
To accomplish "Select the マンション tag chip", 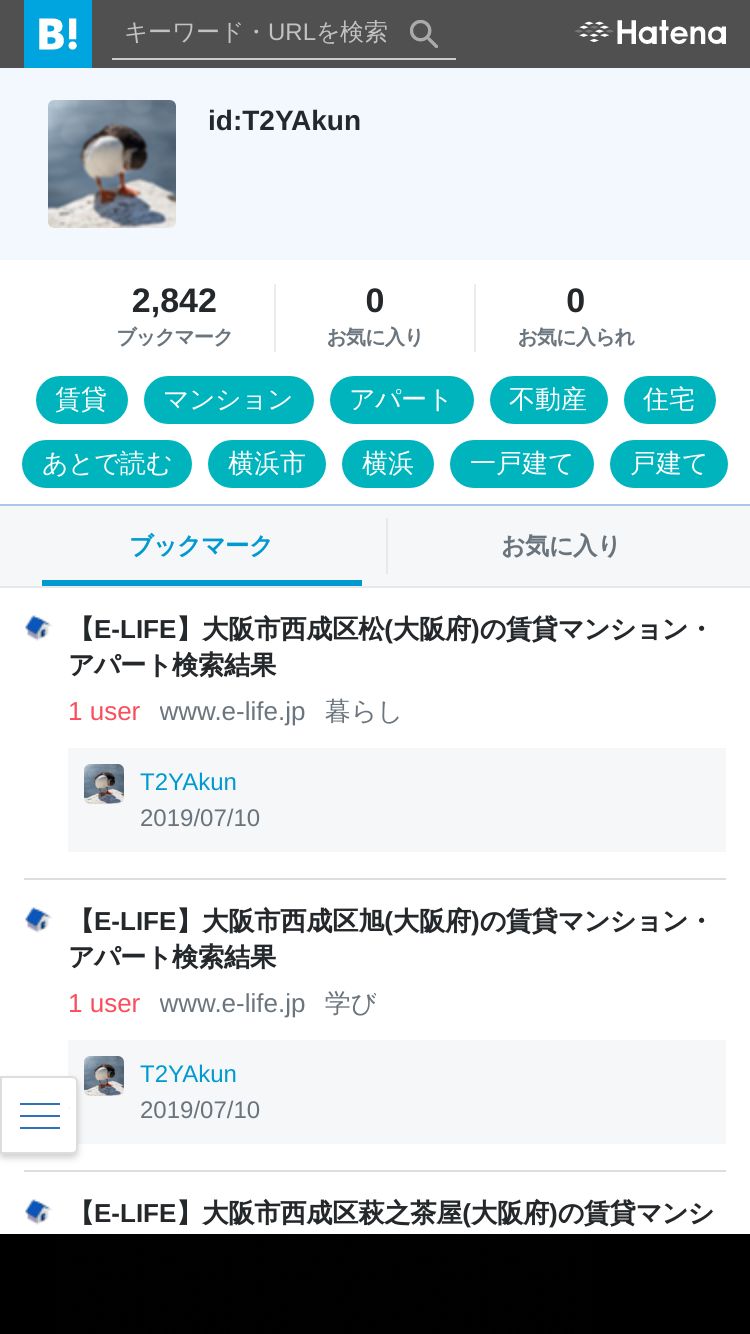I will (229, 400).
